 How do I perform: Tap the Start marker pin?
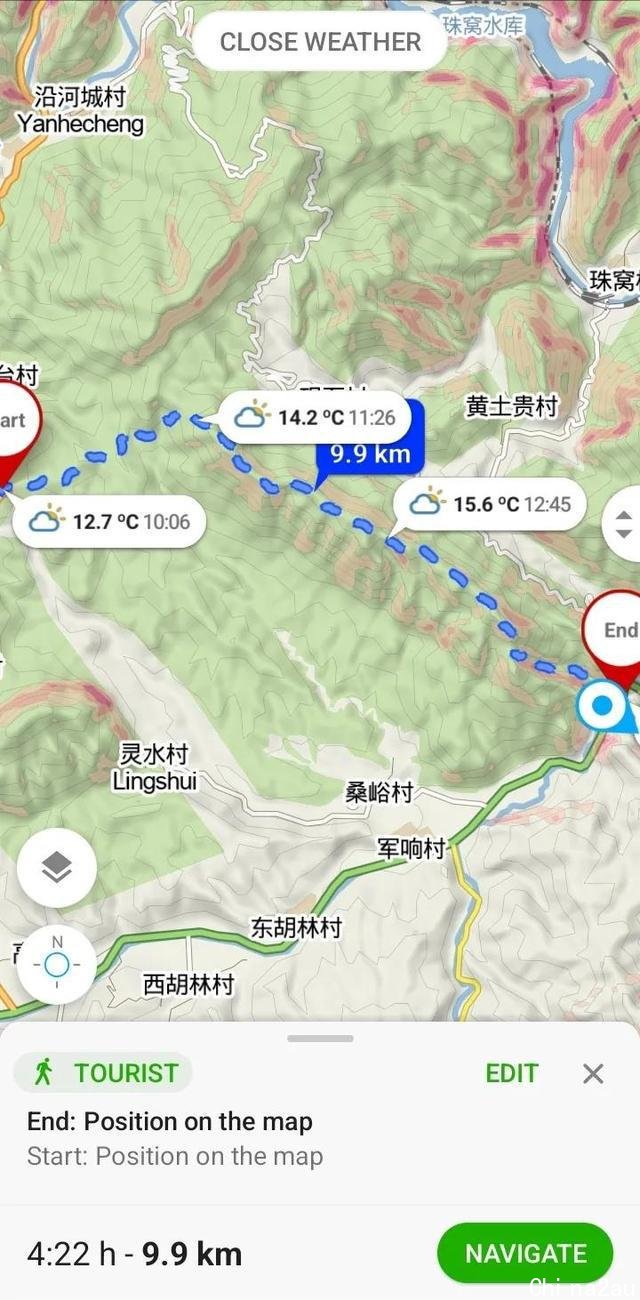(x=14, y=422)
